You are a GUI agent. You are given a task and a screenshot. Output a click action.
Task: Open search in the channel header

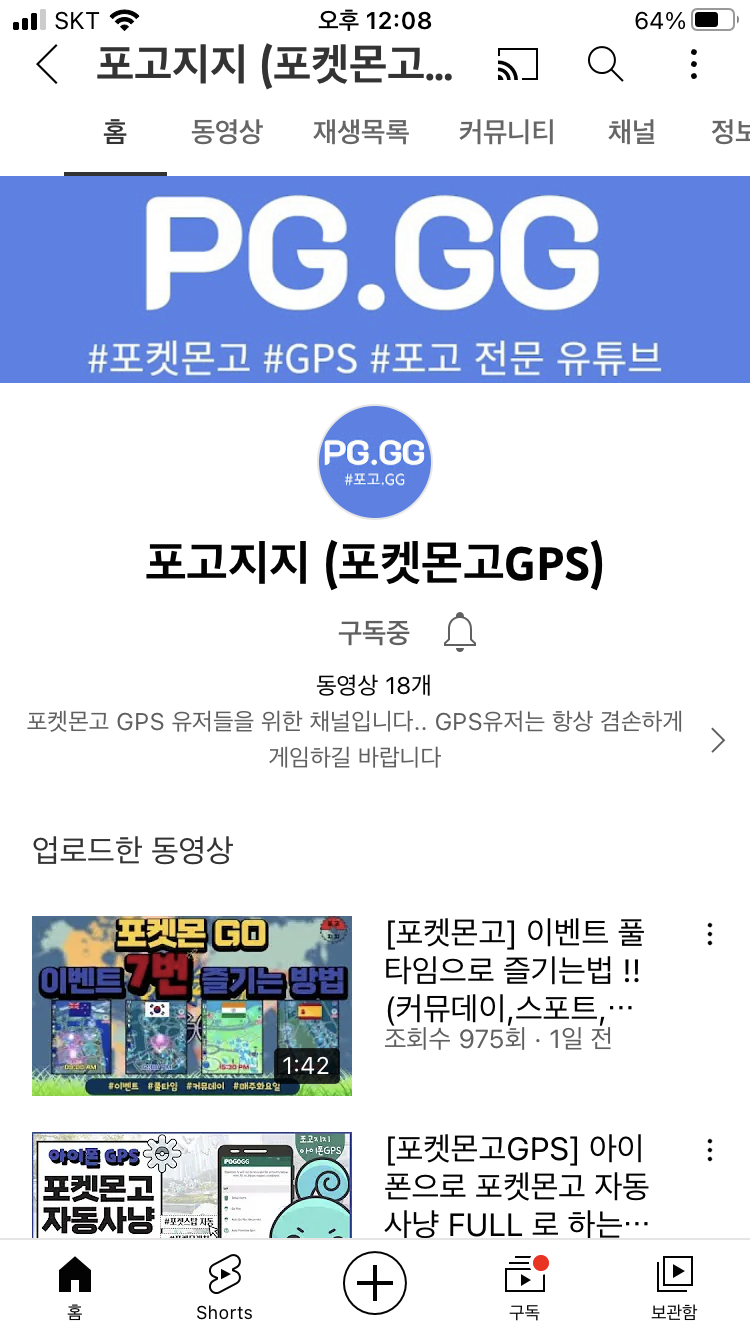pyautogui.click(x=605, y=64)
